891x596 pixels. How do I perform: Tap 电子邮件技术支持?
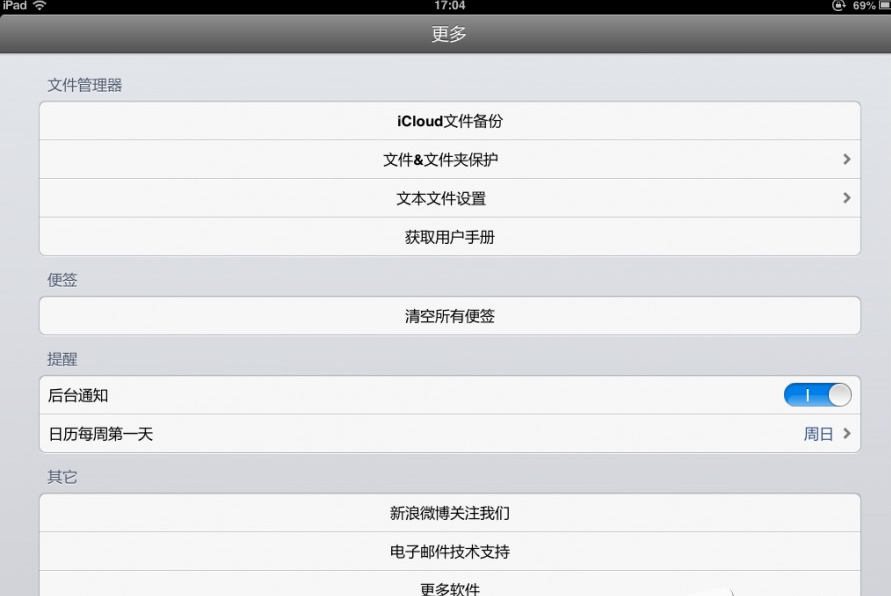click(449, 551)
